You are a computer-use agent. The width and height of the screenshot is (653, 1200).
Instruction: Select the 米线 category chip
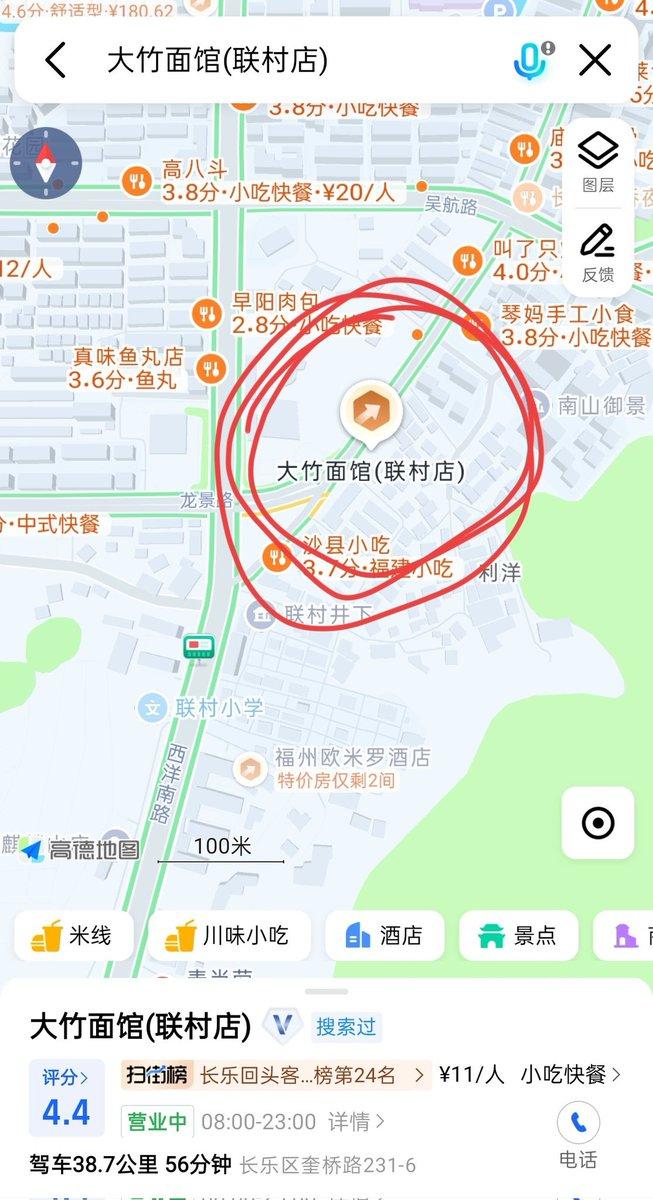73,936
